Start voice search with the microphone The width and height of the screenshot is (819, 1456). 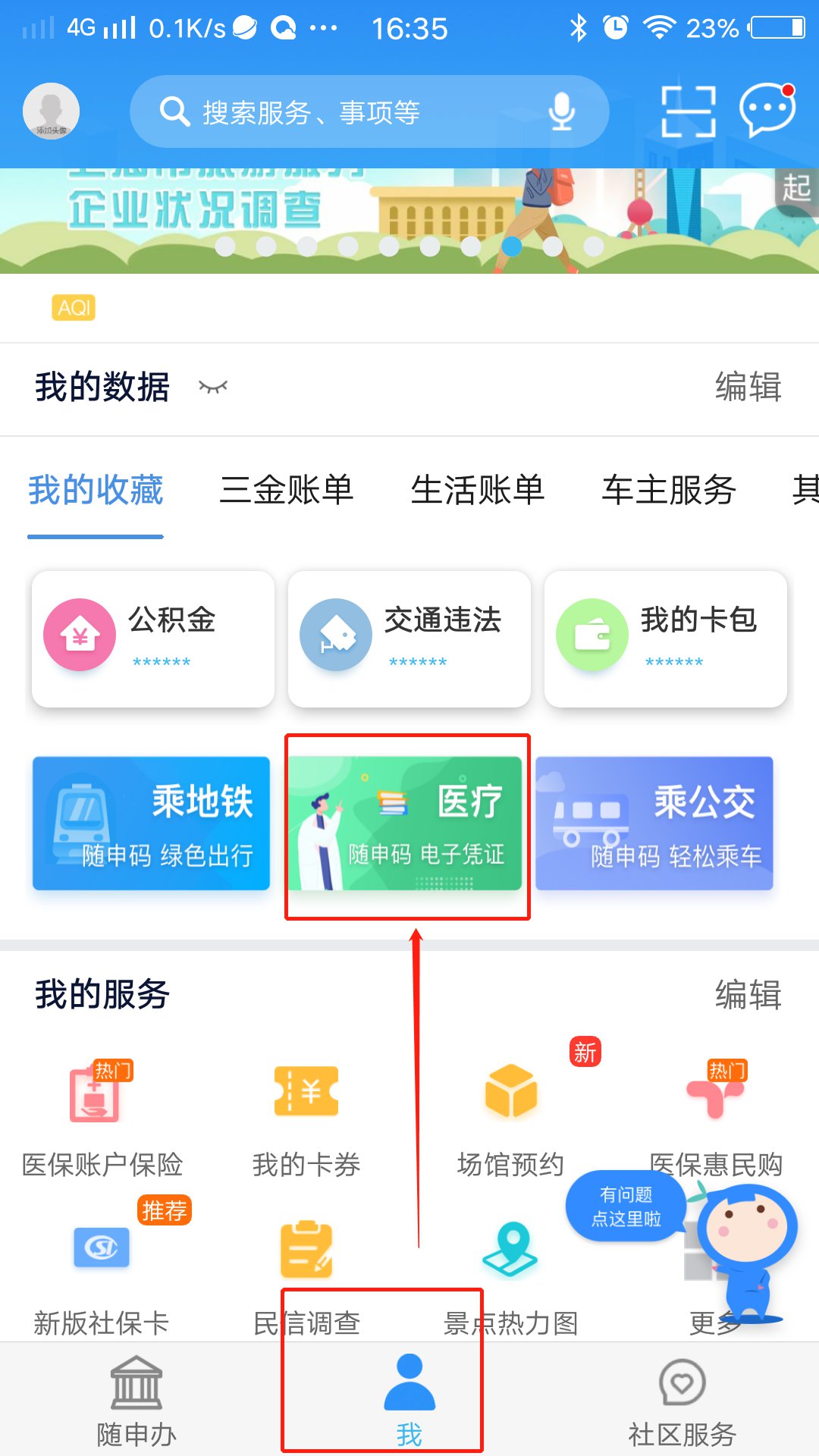pyautogui.click(x=561, y=112)
